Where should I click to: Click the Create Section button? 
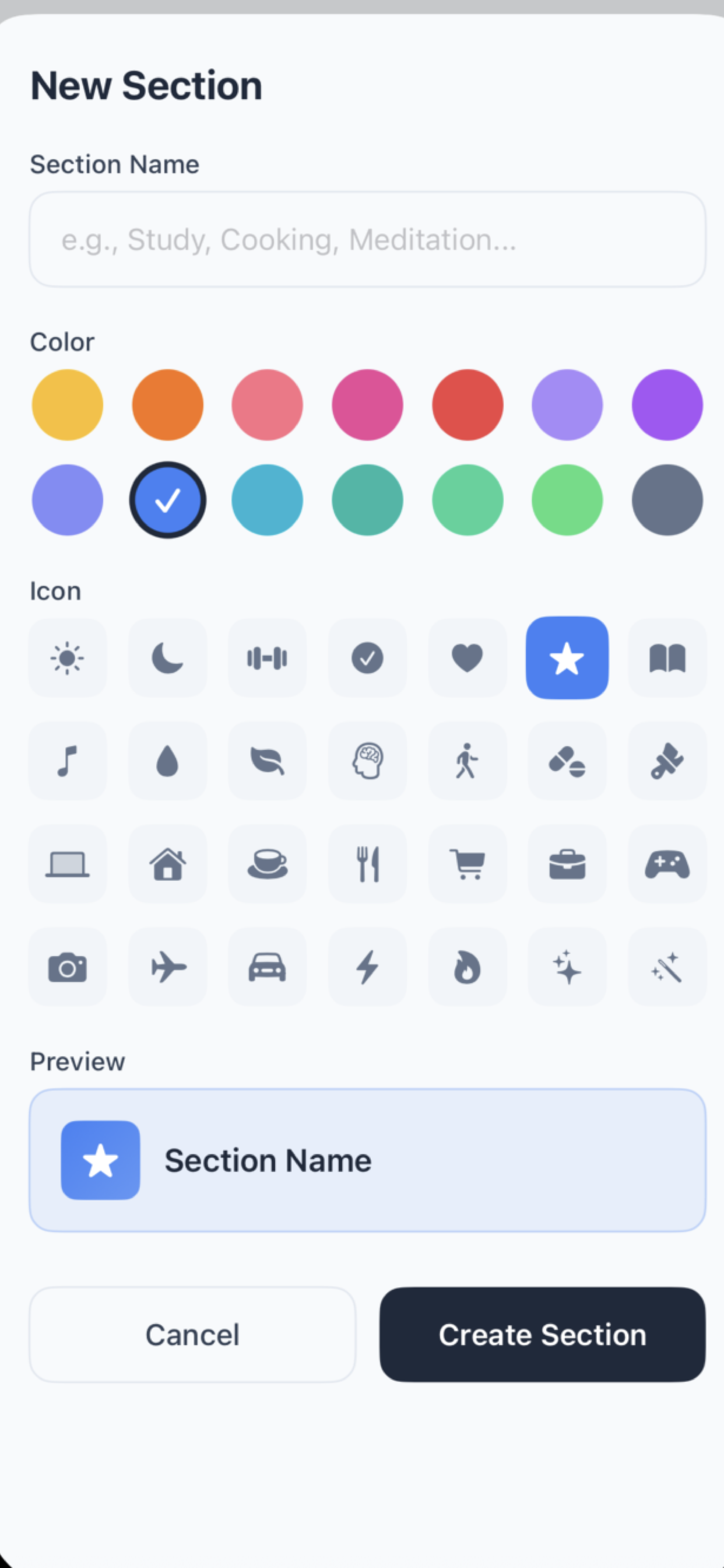(542, 1334)
